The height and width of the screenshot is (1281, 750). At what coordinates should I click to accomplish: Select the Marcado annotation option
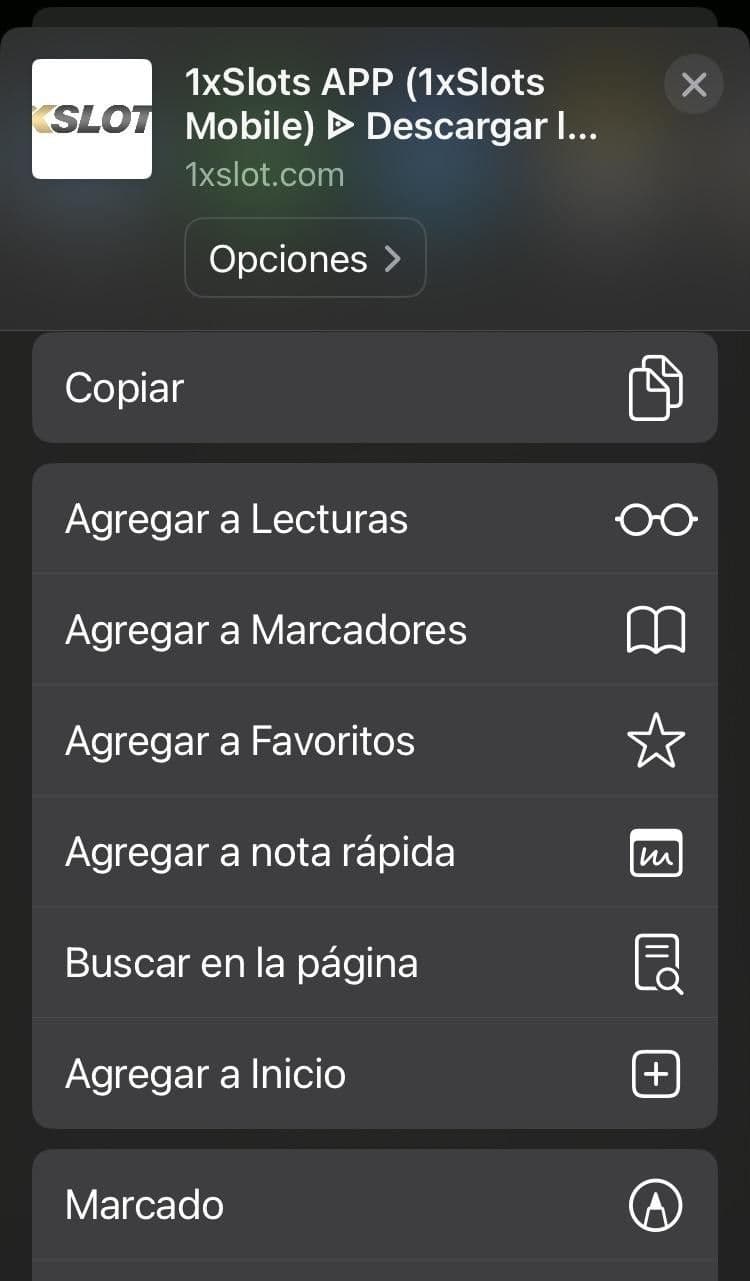(x=300, y=1204)
